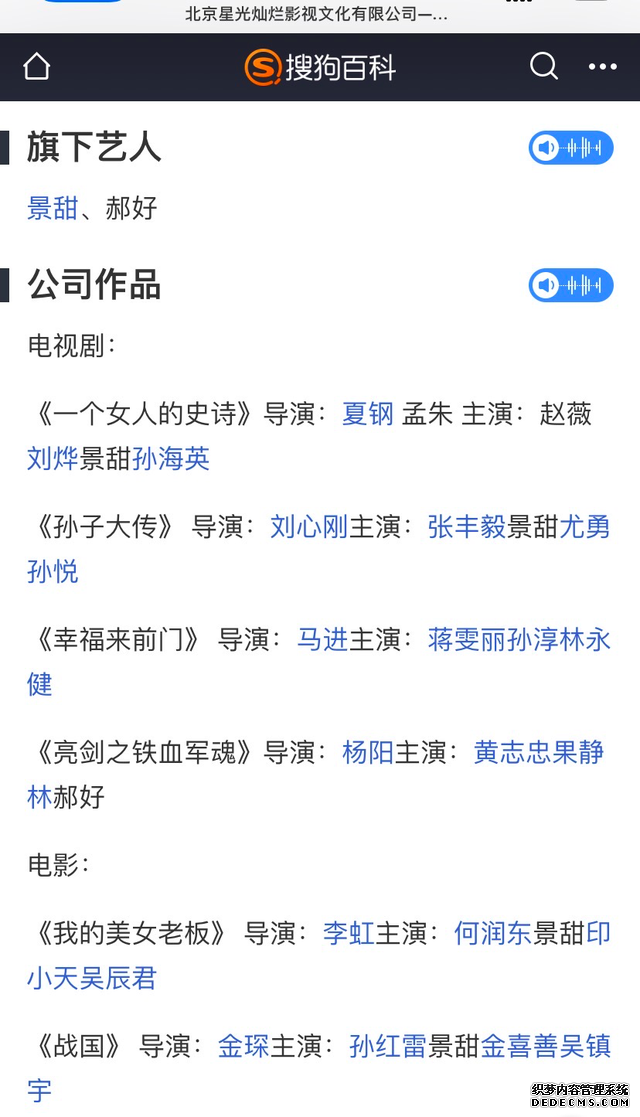The width and height of the screenshot is (640, 1117).
Task: Open the 刘心刚 director link
Action: pyautogui.click(x=309, y=526)
